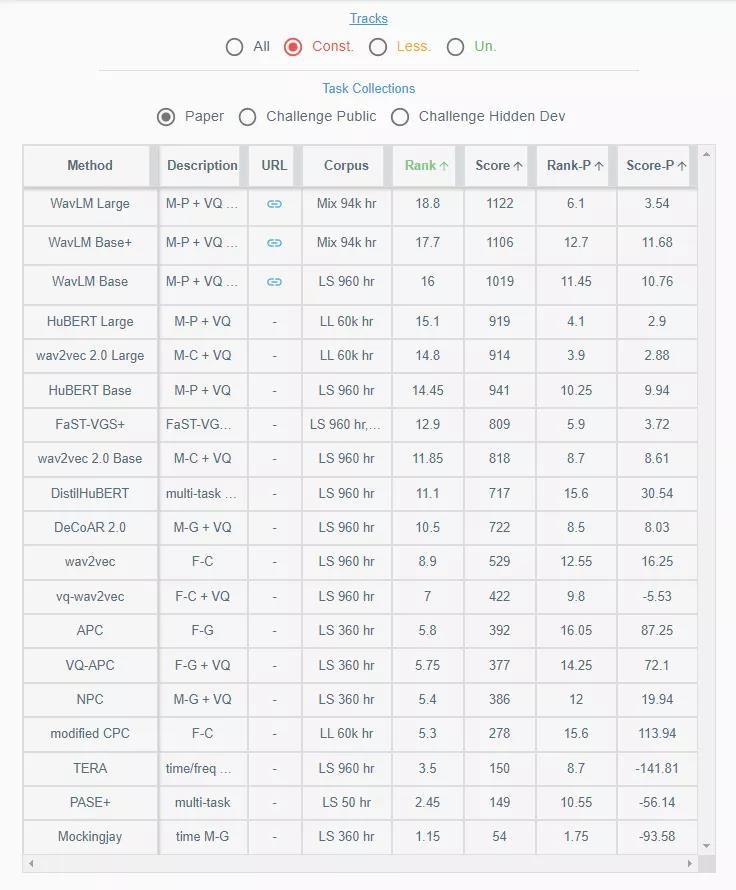Viewport: 736px width, 890px height.
Task: Open the Task Collections link
Action: click(368, 89)
